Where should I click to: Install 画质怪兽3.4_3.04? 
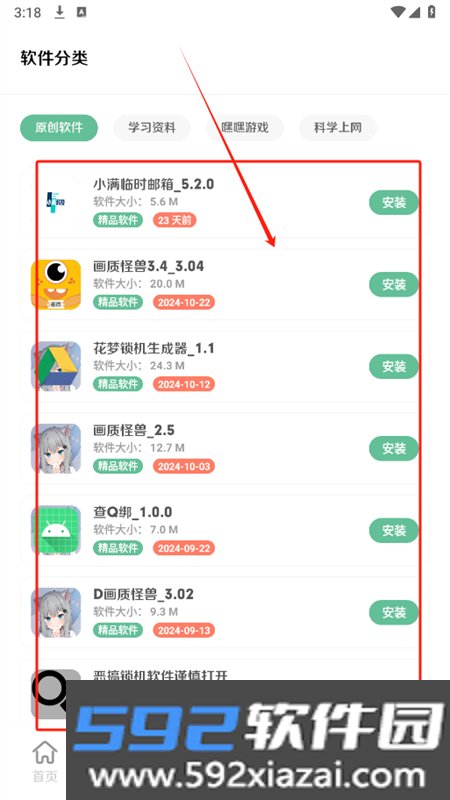pos(394,285)
